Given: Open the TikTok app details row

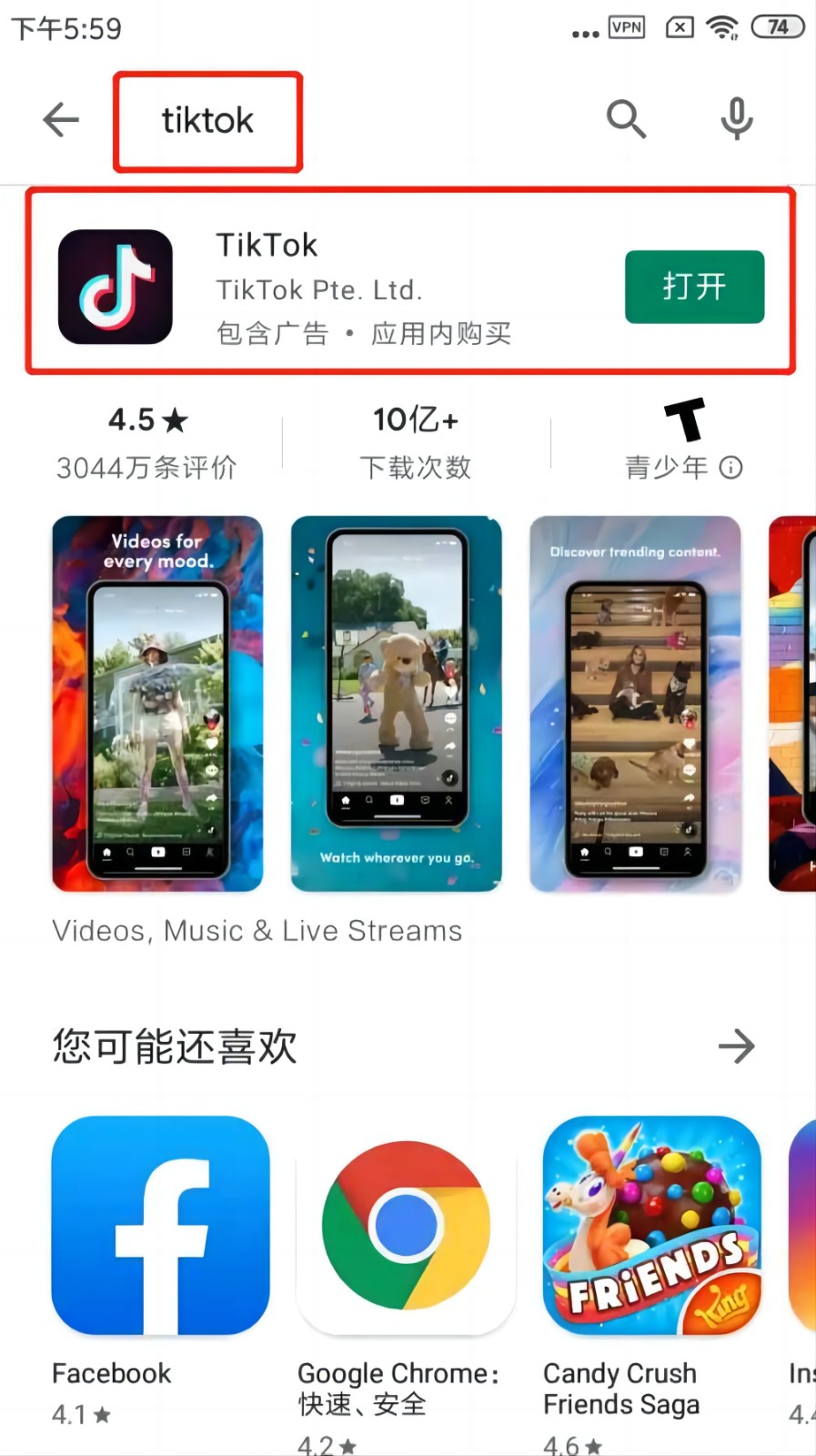Looking at the screenshot, I should [x=364, y=287].
